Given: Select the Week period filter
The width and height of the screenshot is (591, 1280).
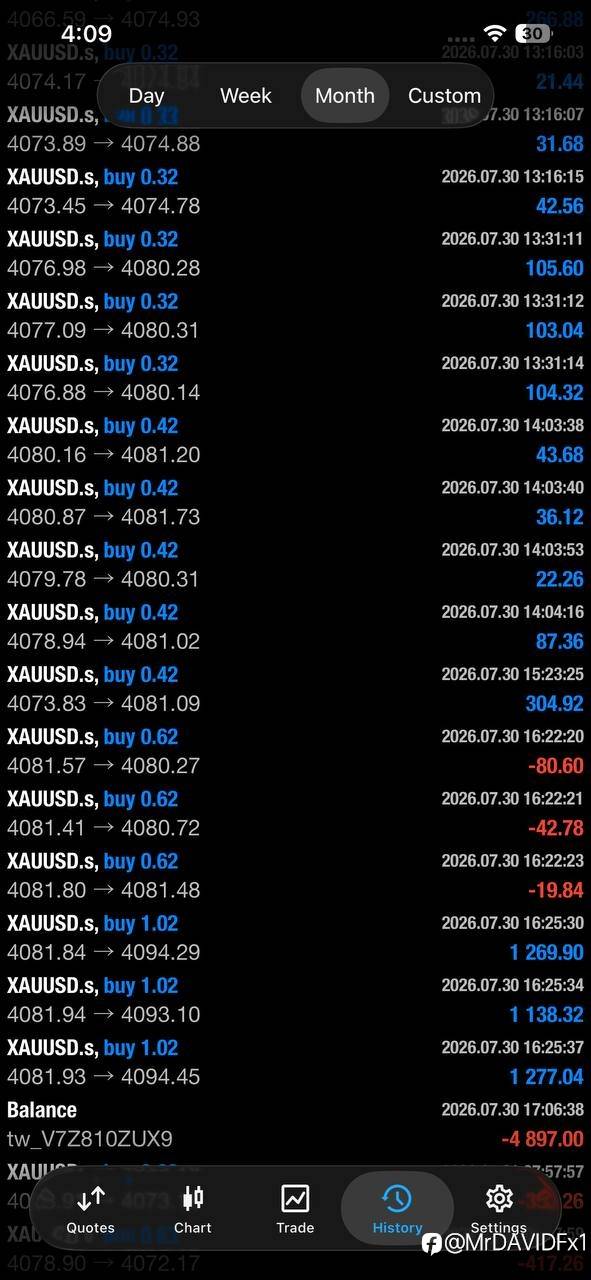Looking at the screenshot, I should 246,96.
